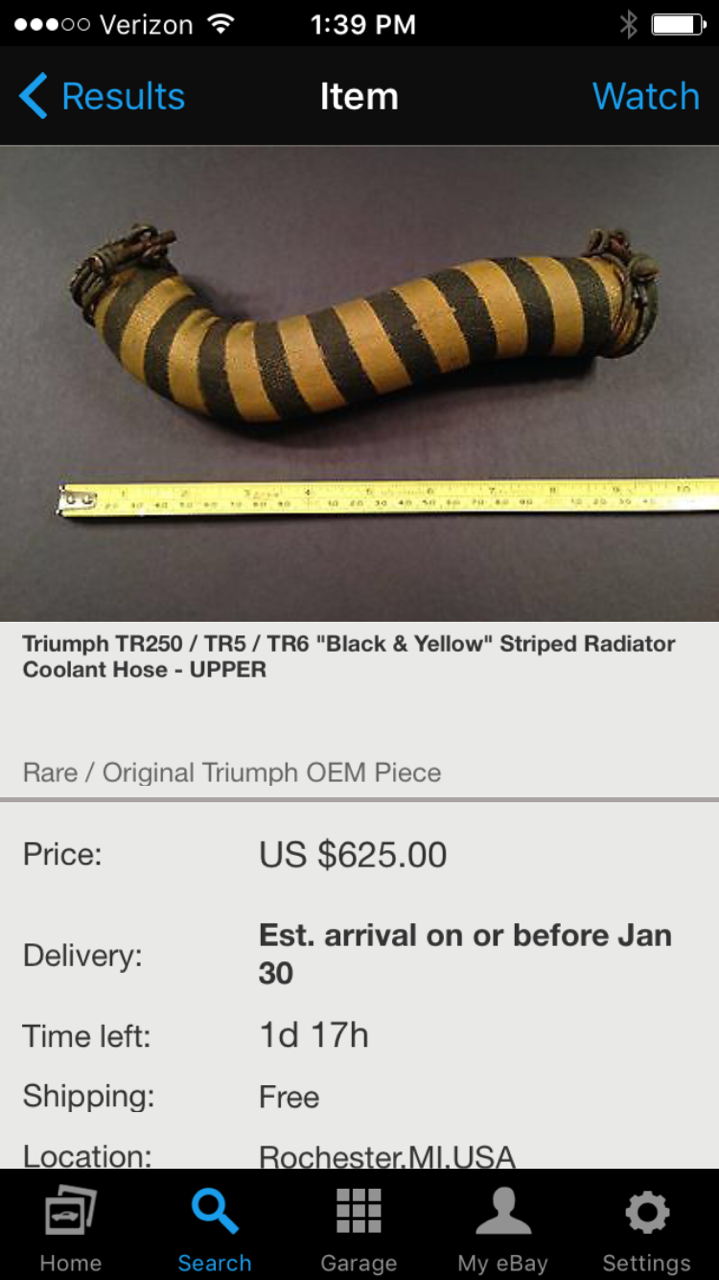Open the radiator hose product photo
This screenshot has width=719, height=1280.
(x=359, y=384)
